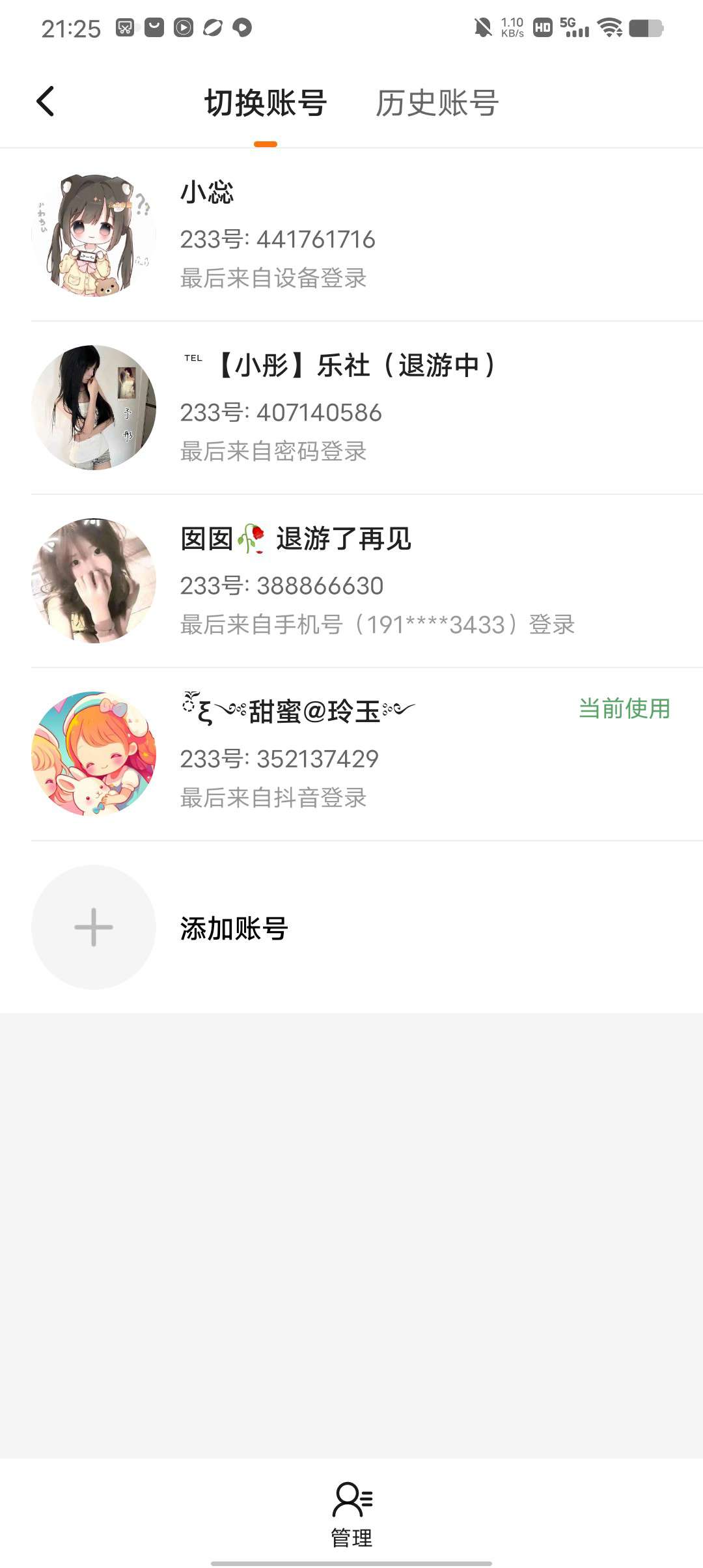Tap the 甜蜜@玲玉 account currently in use
This screenshot has width=703, height=1568.
coord(351,754)
